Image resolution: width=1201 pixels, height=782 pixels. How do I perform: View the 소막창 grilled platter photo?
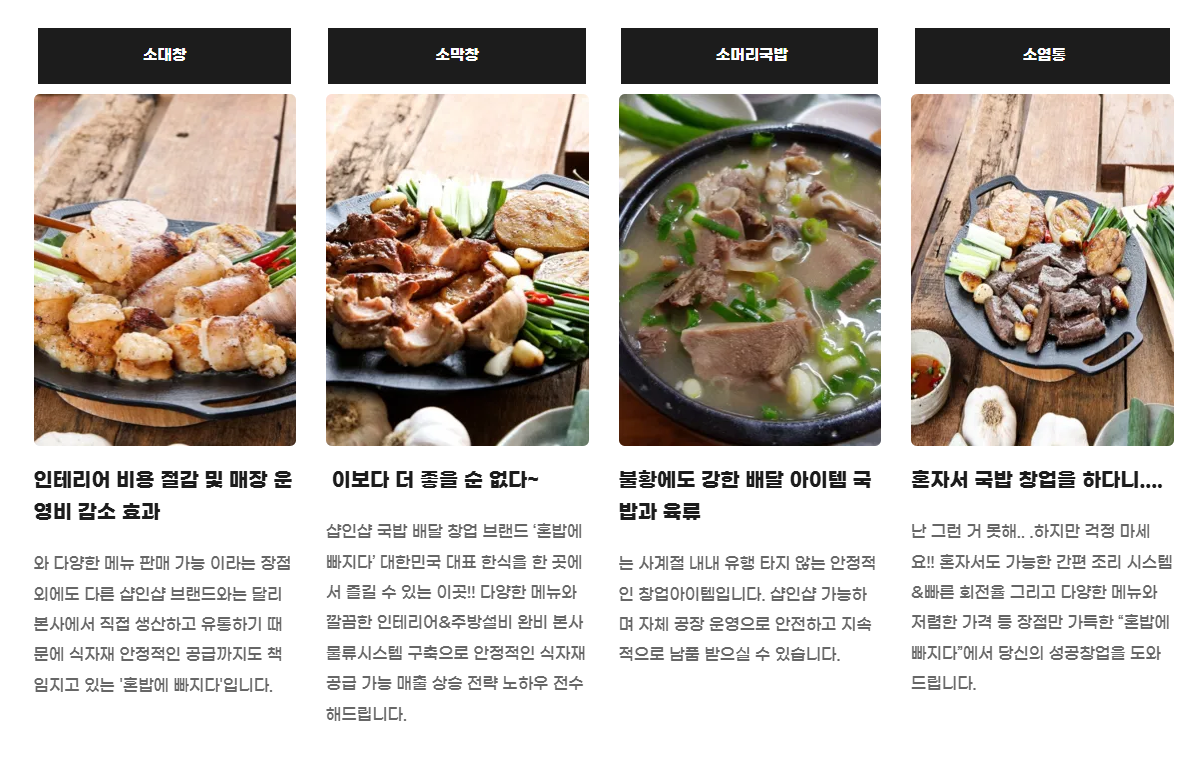tap(457, 270)
